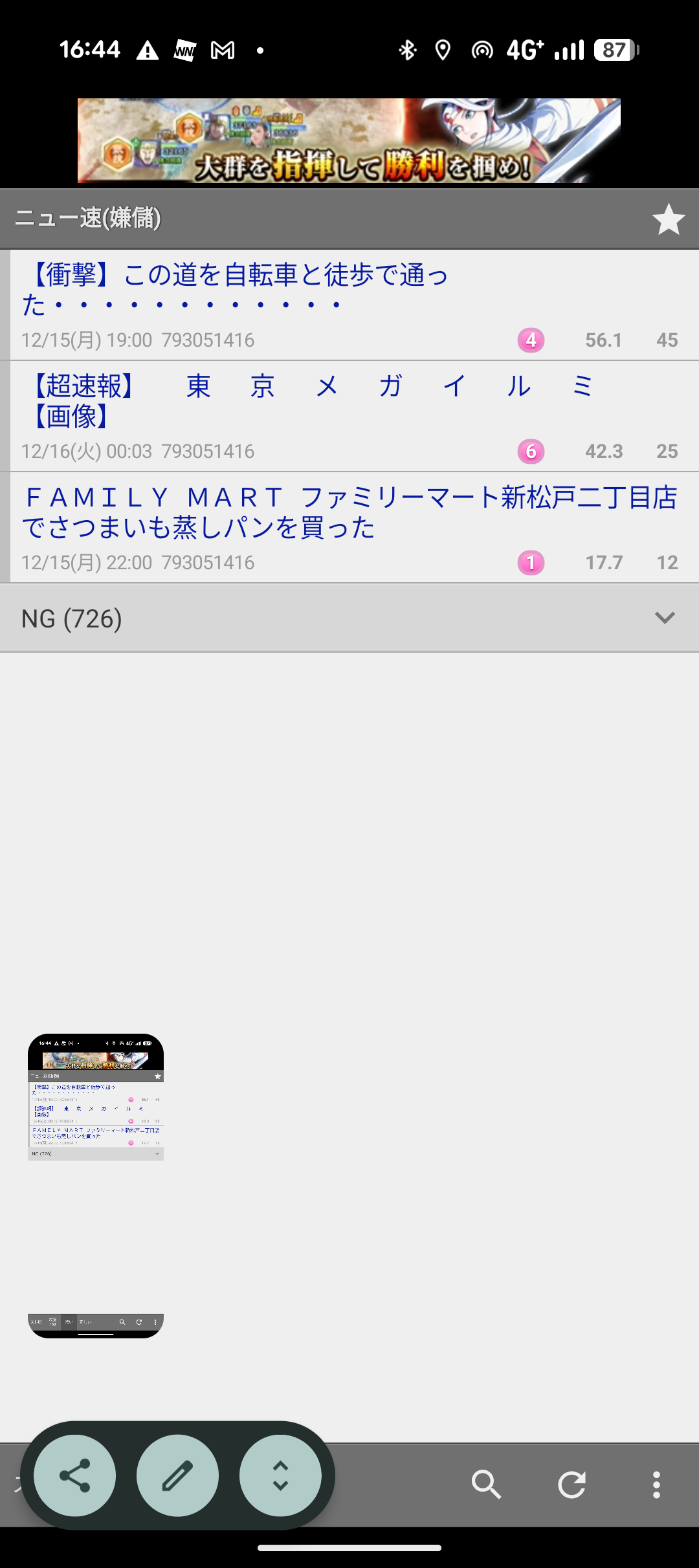Viewport: 699px width, 1568px height.
Task: Favorite the ニュー速(嫌儲) board with the star
Action: (668, 219)
